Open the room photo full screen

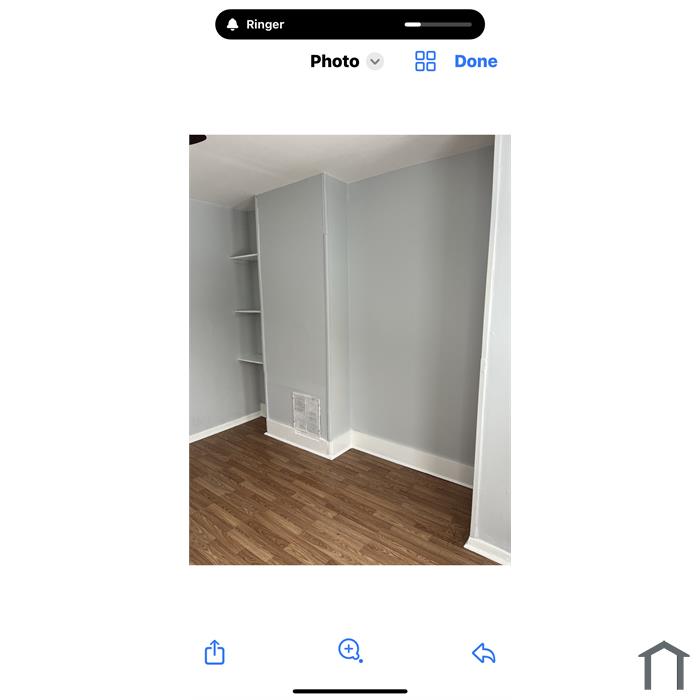click(x=349, y=350)
